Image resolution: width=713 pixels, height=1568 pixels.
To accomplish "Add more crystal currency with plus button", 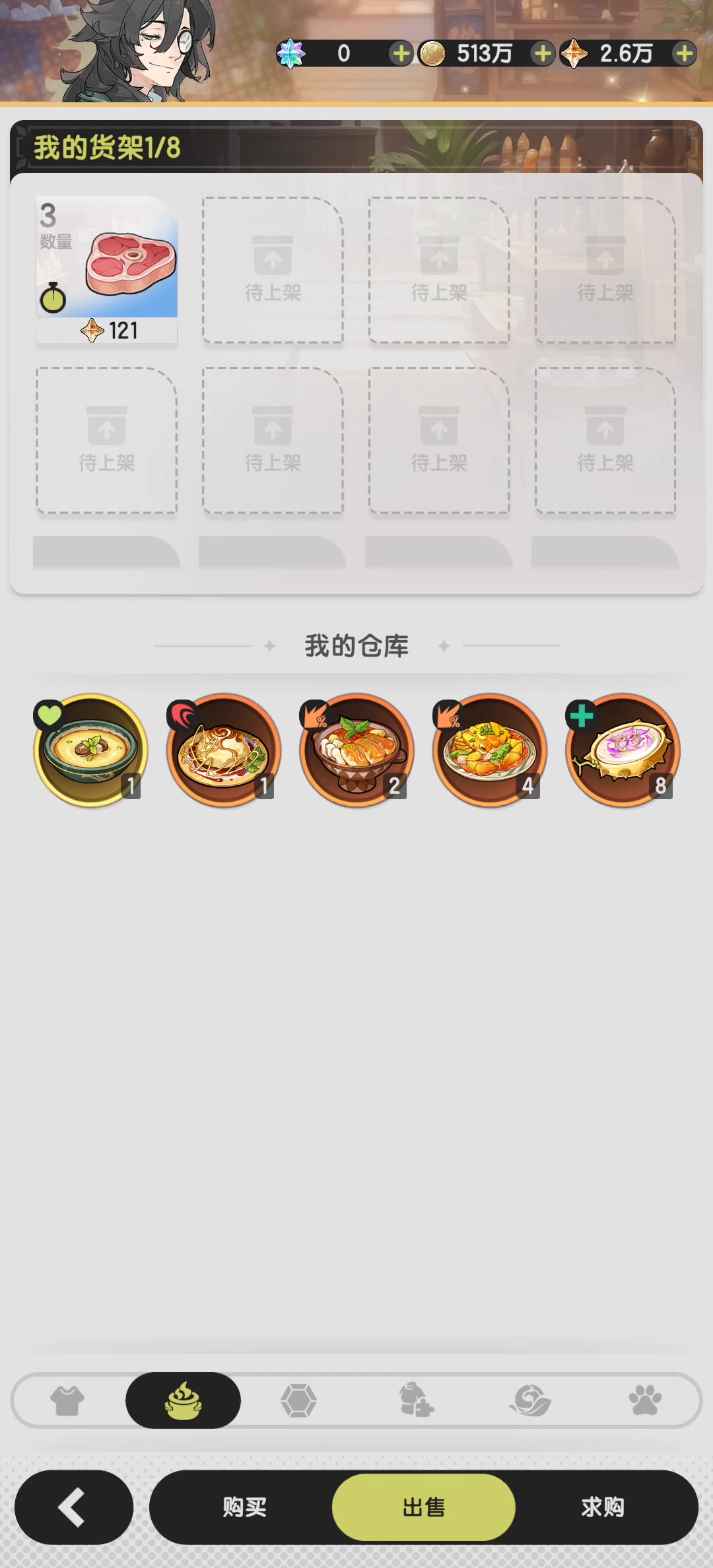I will (x=401, y=53).
